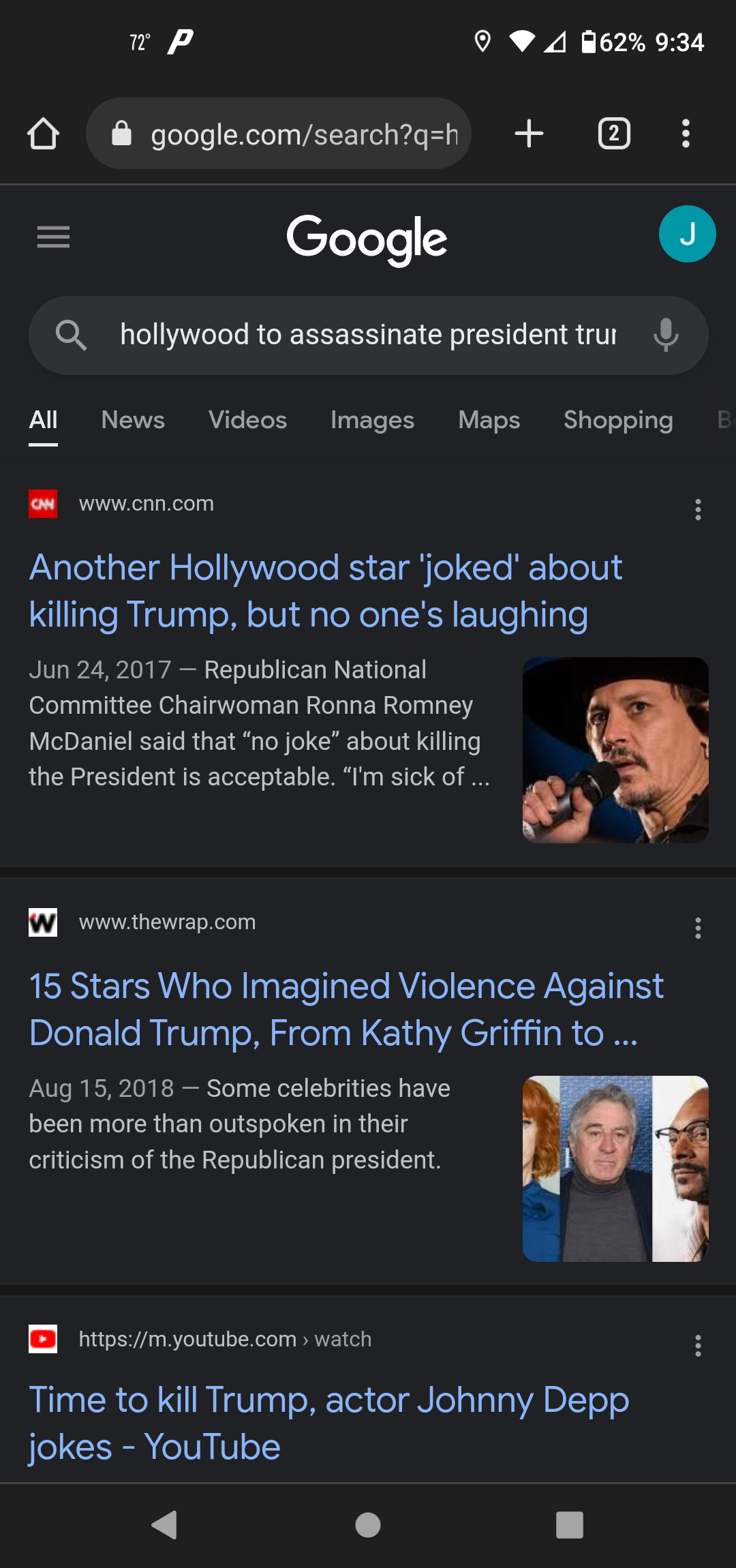
Task: Switch to the Shopping tab
Action: [x=618, y=420]
